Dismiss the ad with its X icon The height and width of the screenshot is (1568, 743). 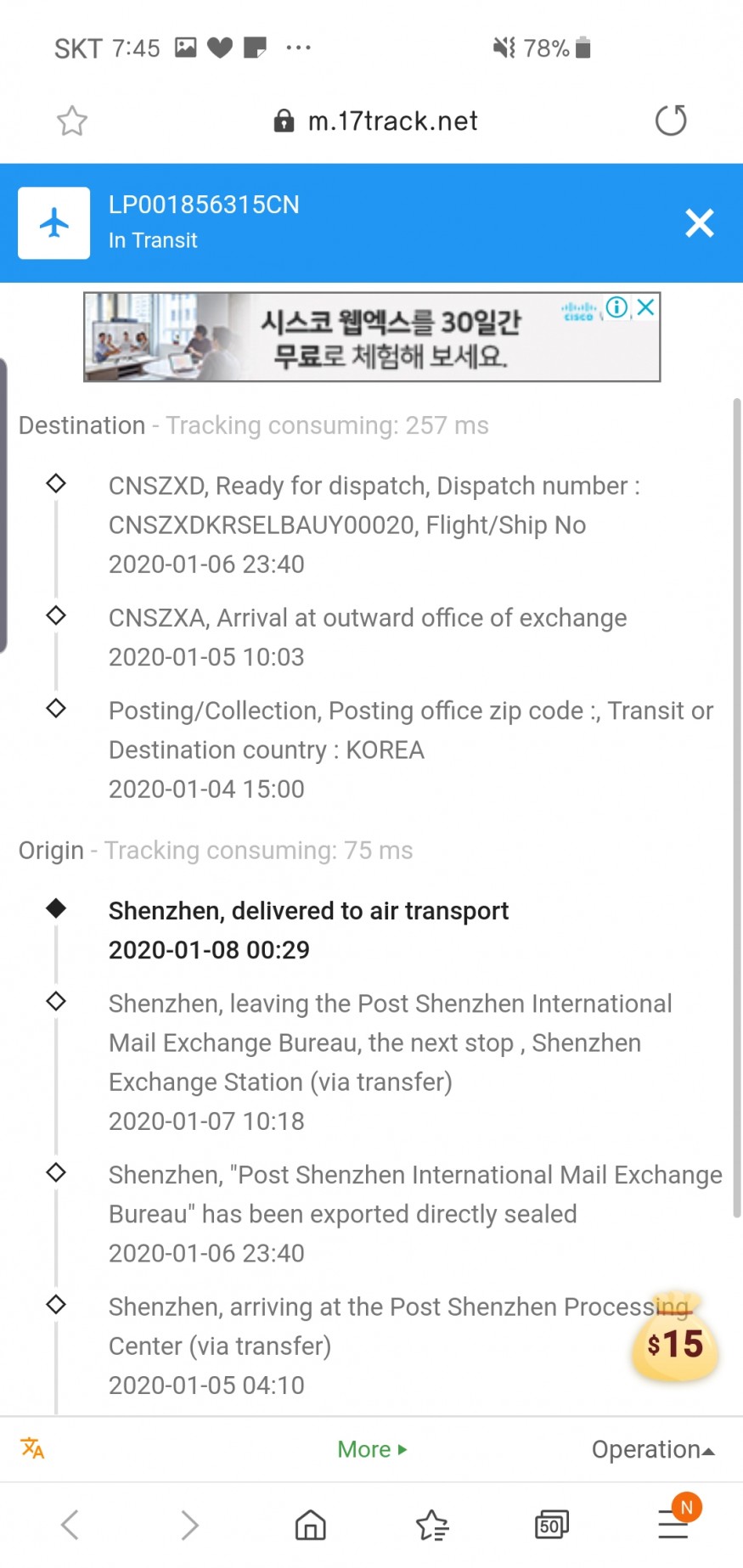click(645, 306)
